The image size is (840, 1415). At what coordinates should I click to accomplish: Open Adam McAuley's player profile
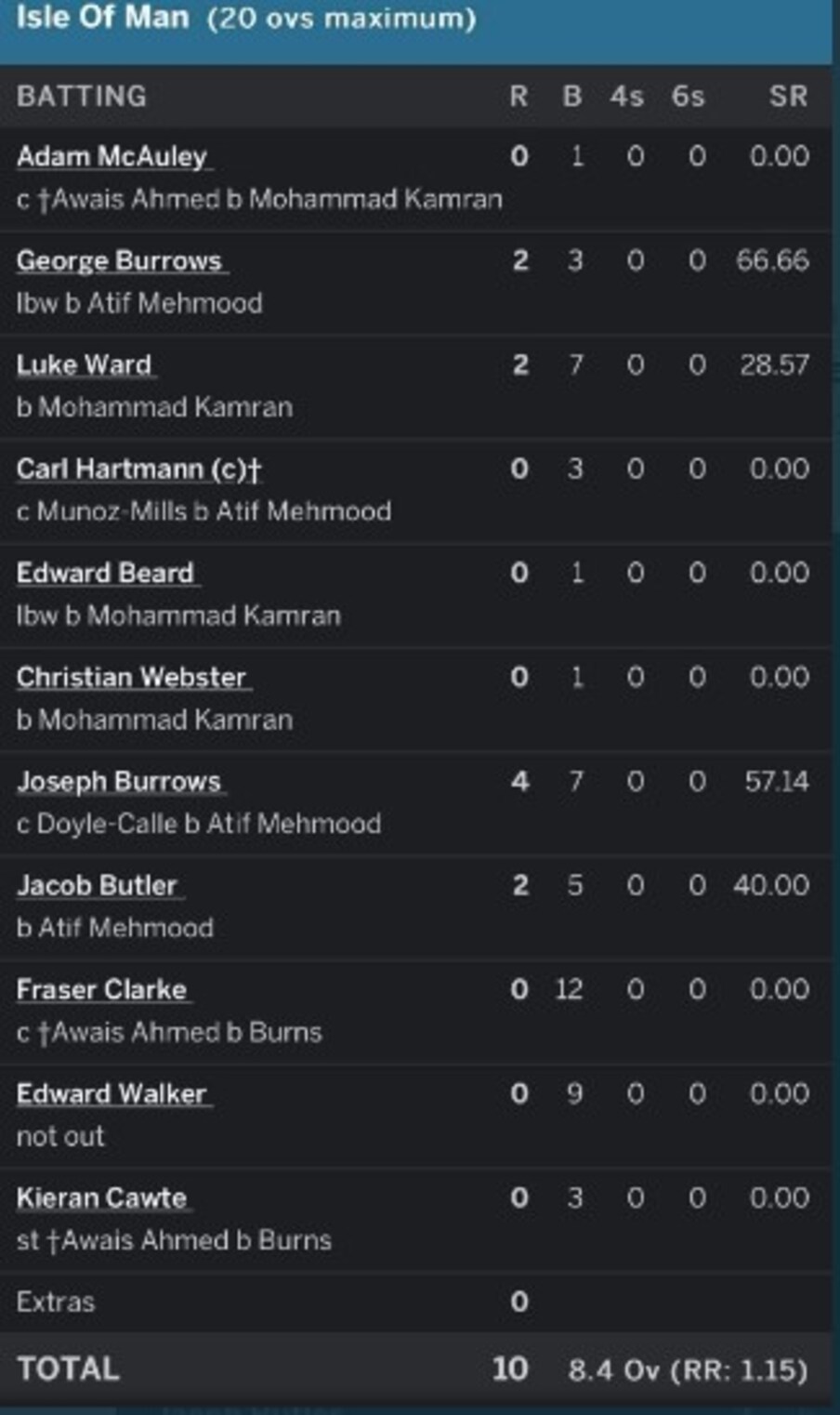[x=112, y=156]
